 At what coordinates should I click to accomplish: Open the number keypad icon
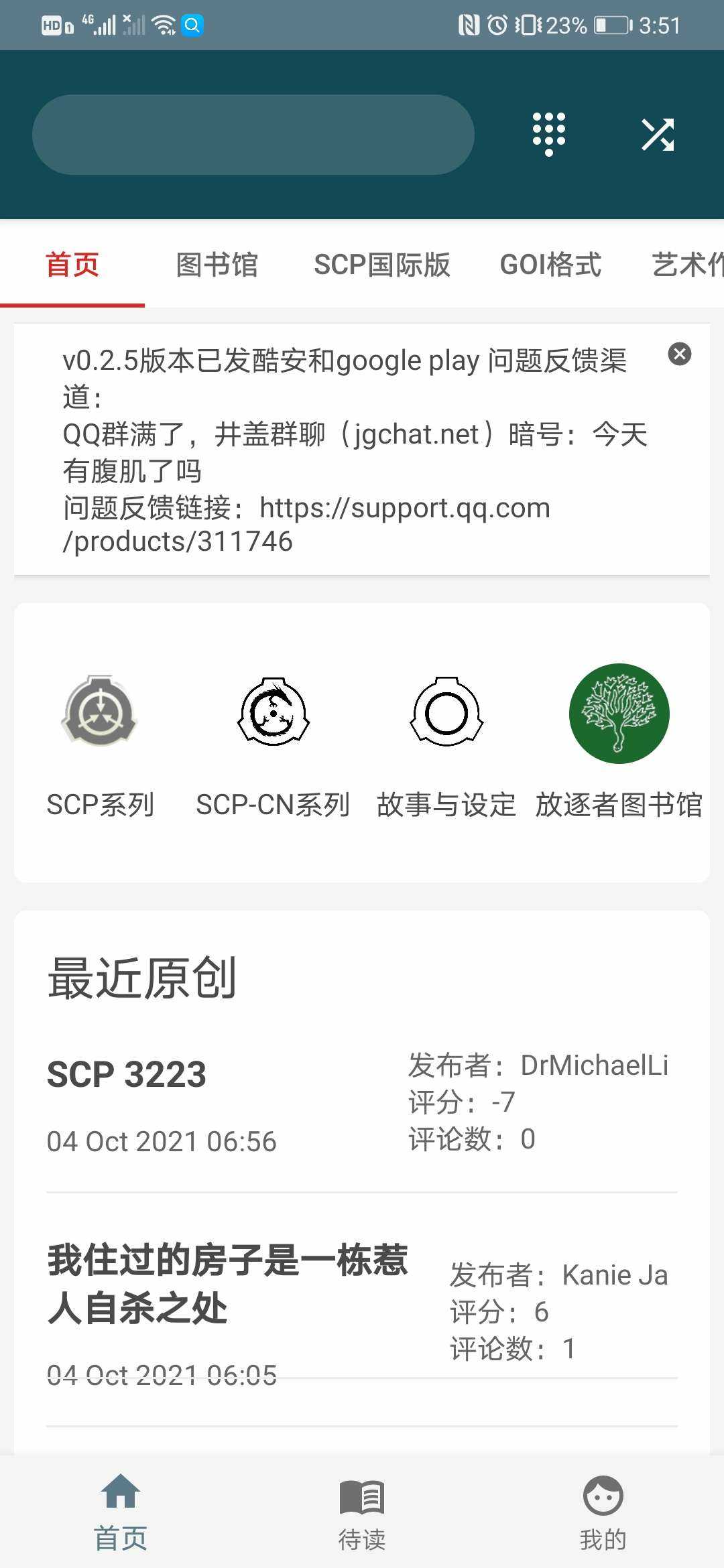point(549,135)
